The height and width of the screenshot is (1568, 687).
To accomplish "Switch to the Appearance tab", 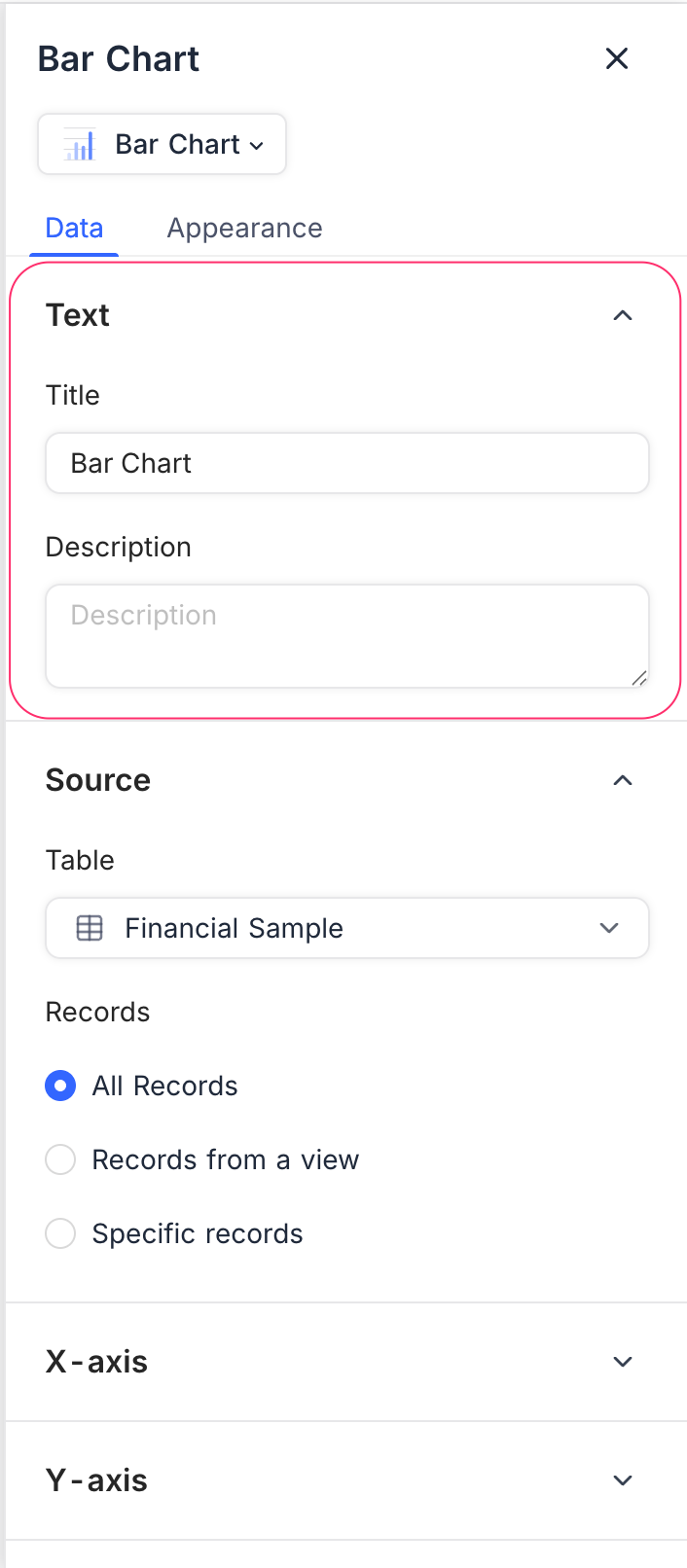I will tap(244, 229).
